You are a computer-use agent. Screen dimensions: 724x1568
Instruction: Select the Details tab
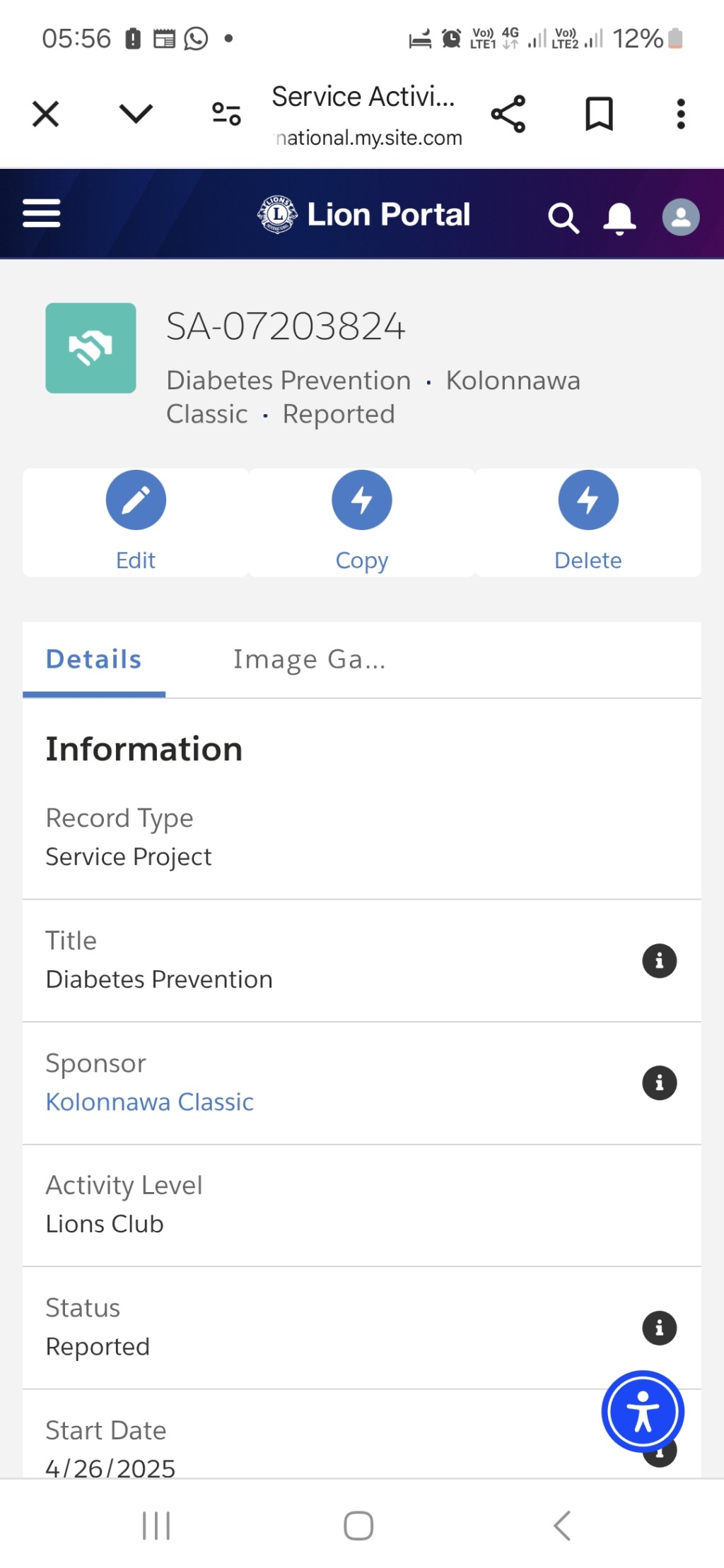pyautogui.click(x=94, y=659)
